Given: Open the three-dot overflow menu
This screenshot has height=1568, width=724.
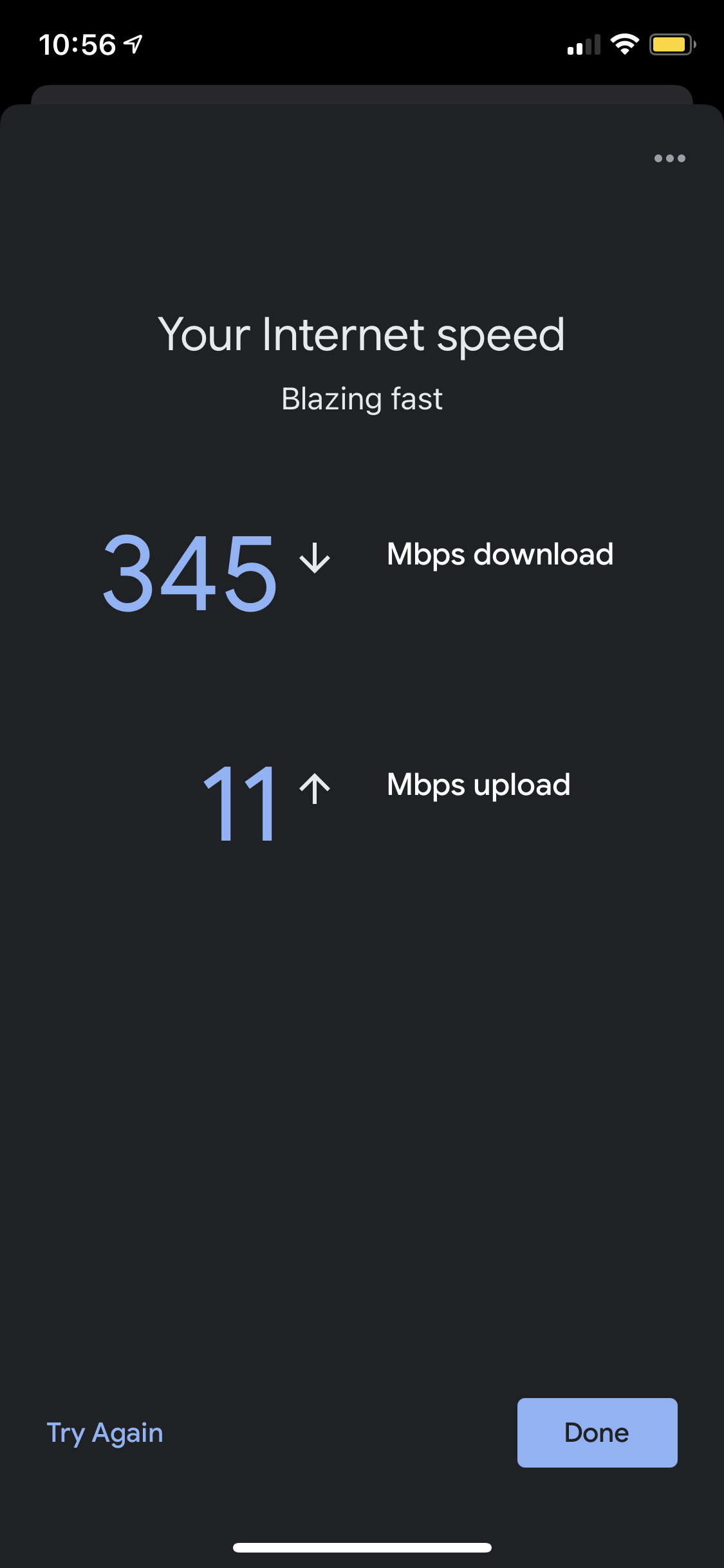Looking at the screenshot, I should pos(669,158).
